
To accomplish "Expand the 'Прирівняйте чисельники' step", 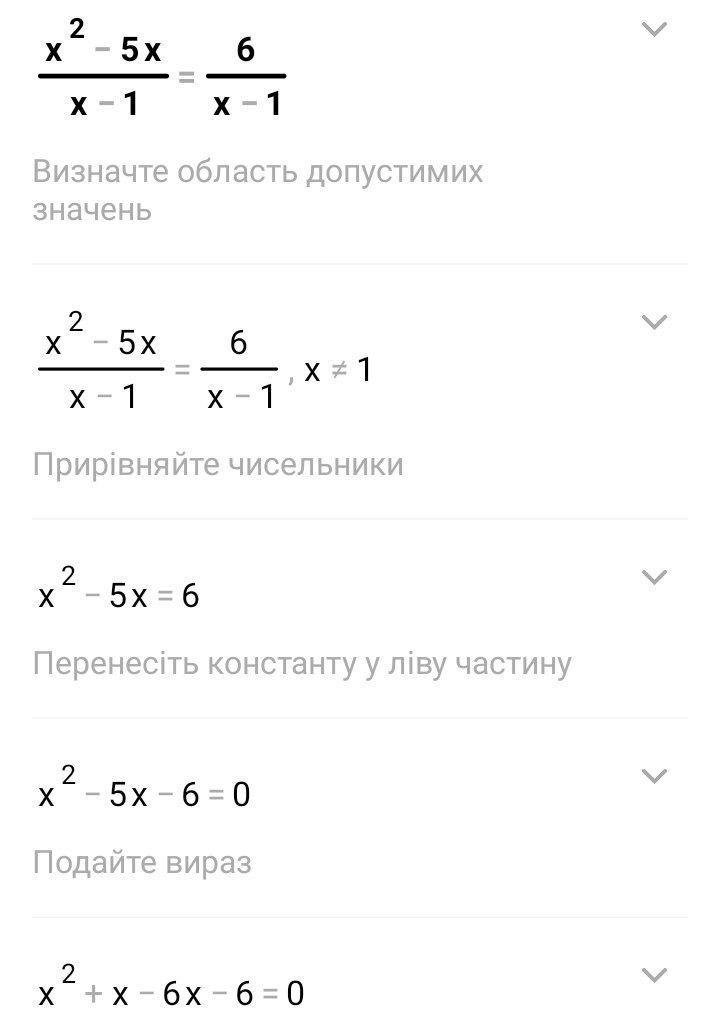I will [654, 322].
